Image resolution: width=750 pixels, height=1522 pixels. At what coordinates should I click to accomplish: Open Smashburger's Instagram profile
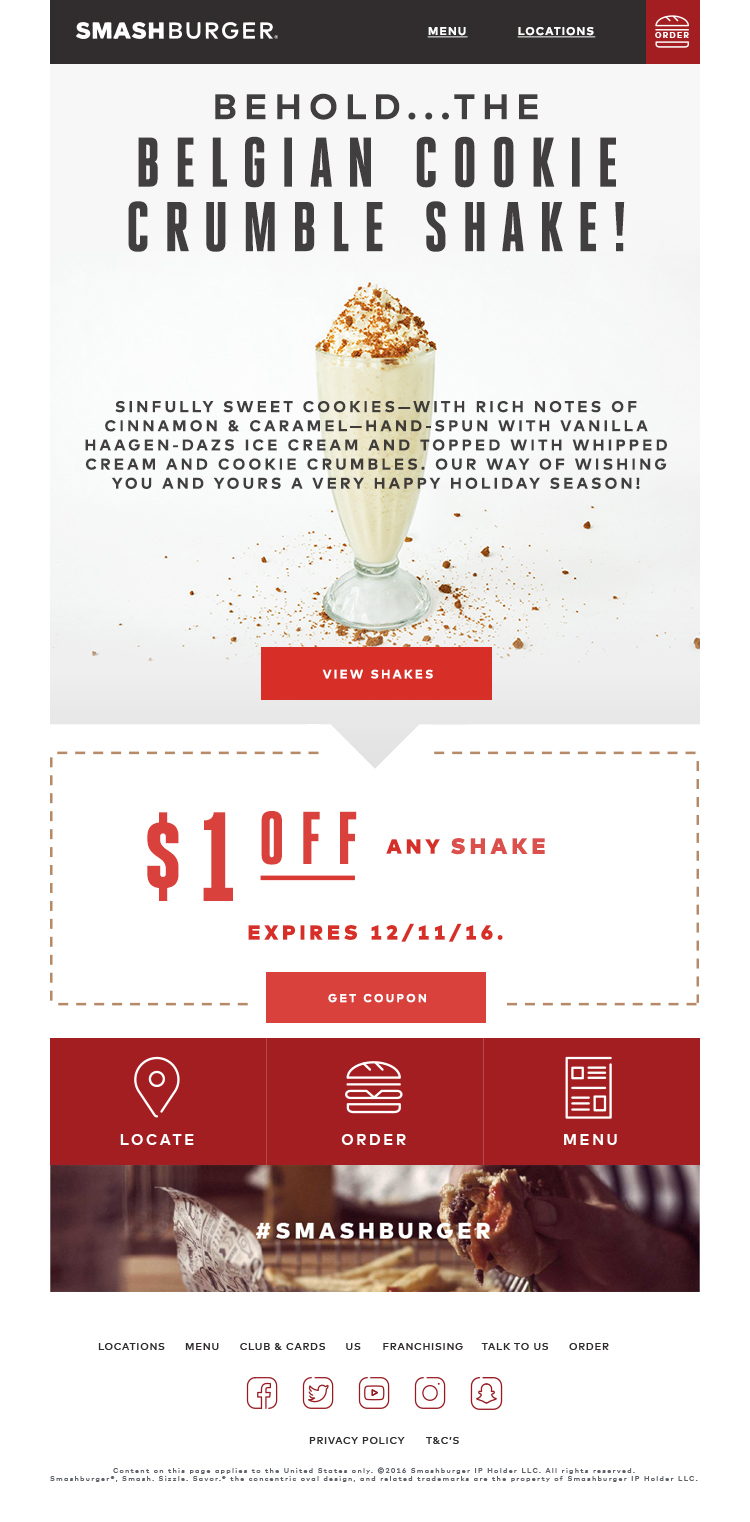coord(430,1393)
